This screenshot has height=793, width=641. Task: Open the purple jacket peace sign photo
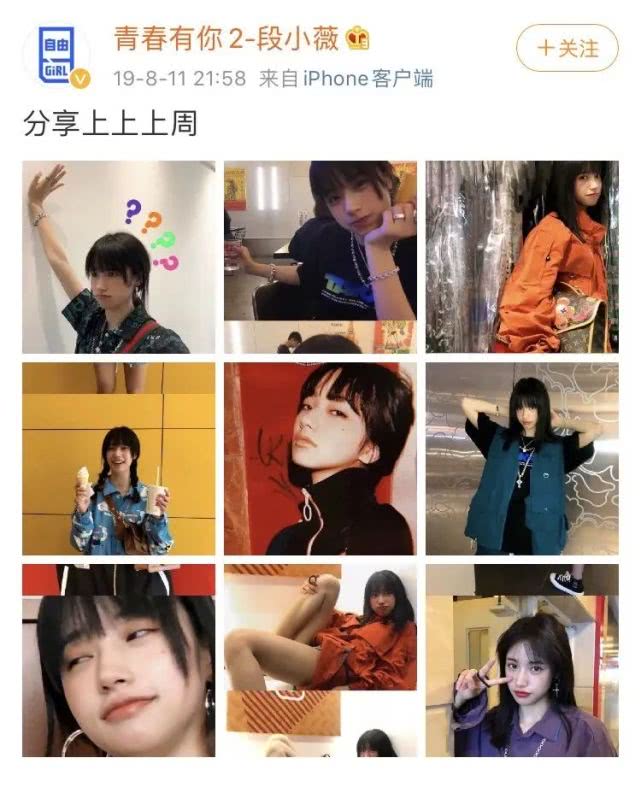(521, 660)
